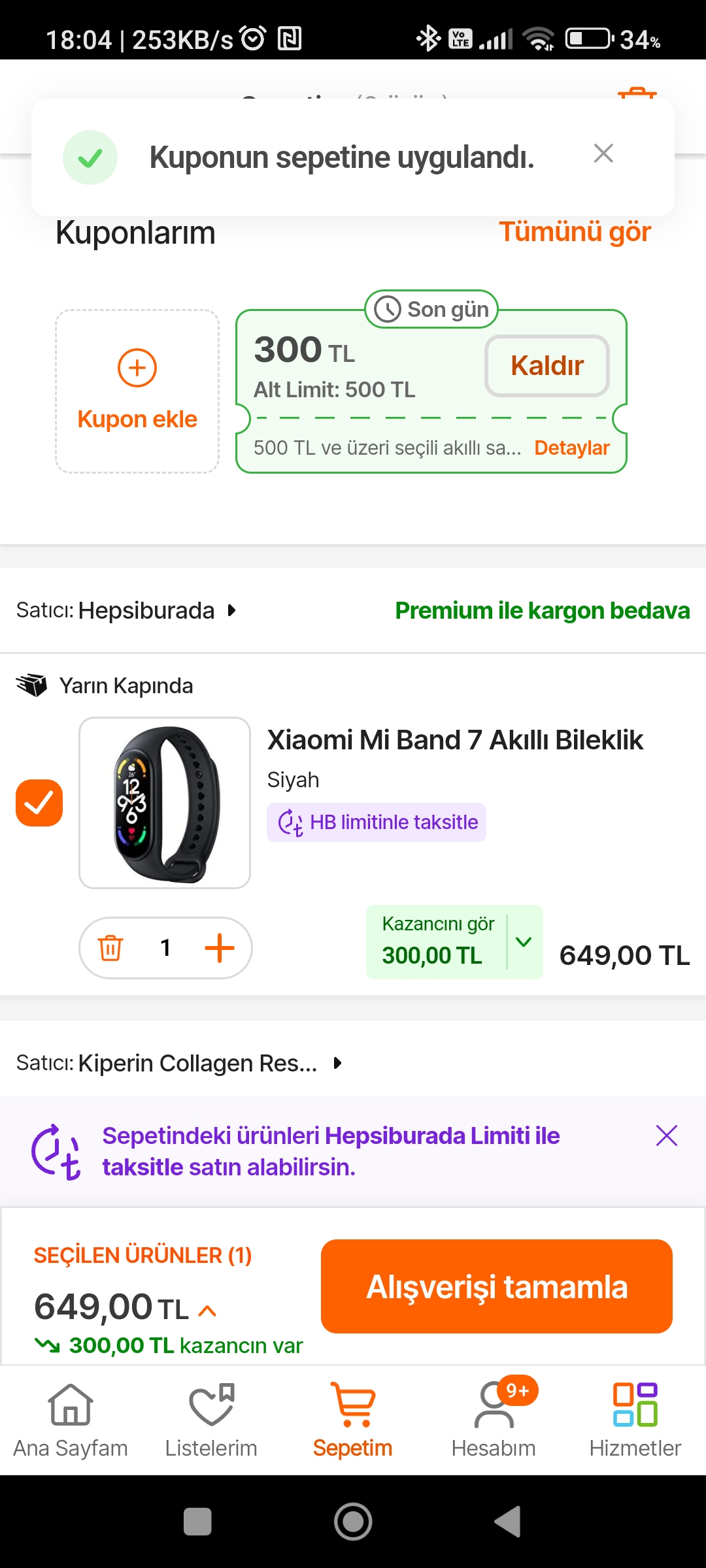Screen dimensions: 706x1568
Task: Complete purchase with Alışverişi tamamla
Action: pos(496,1286)
